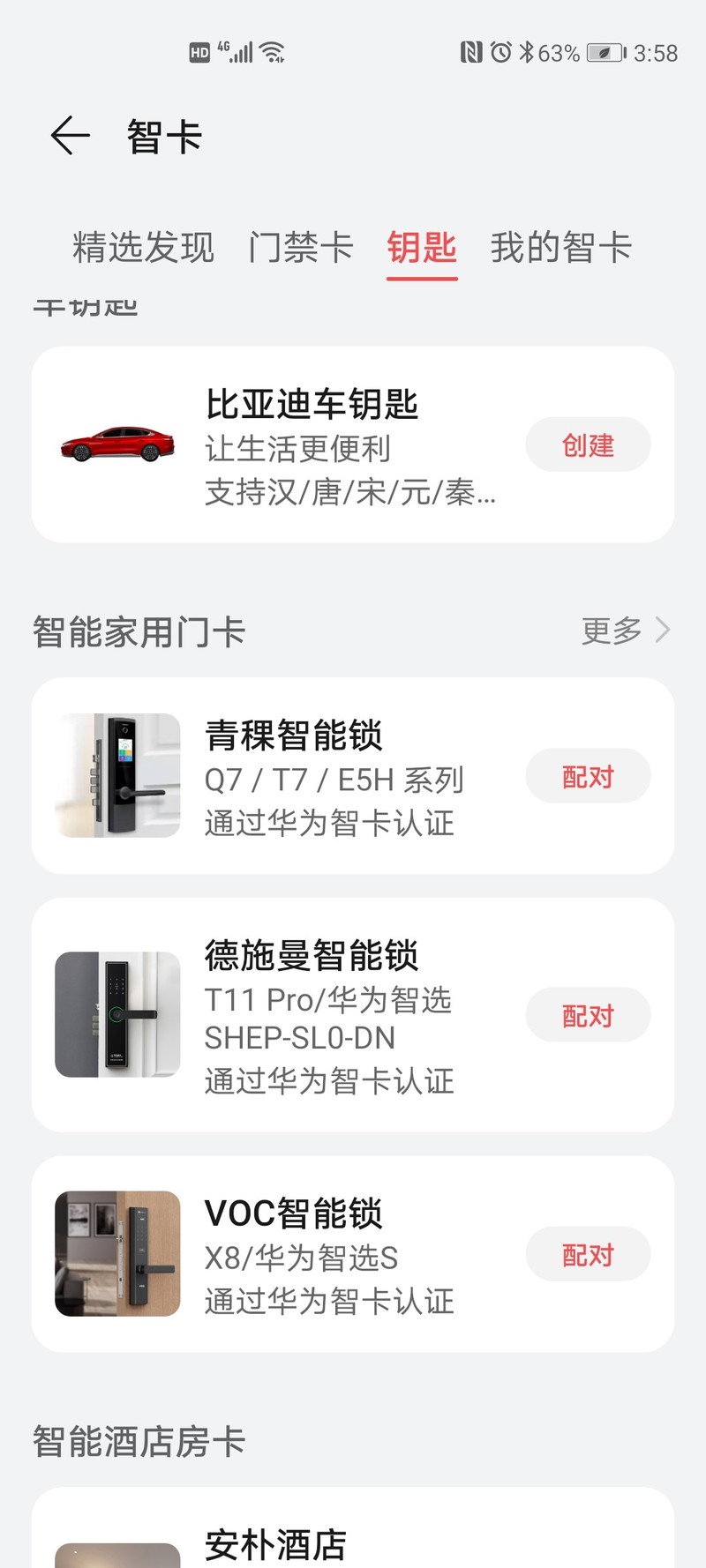706x1568 pixels.
Task: Tap 创建 to create a BYD car key
Action: pos(588,445)
